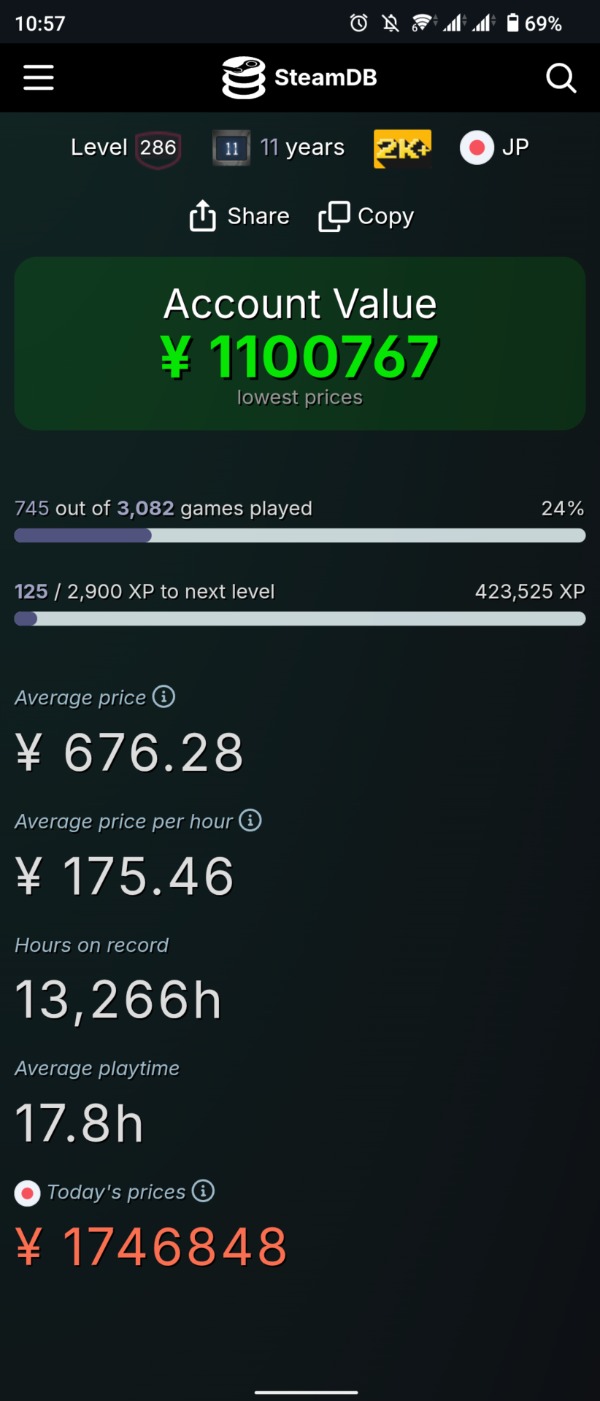This screenshot has width=600, height=1401.
Task: Show info about Average price per hour
Action: 250,821
